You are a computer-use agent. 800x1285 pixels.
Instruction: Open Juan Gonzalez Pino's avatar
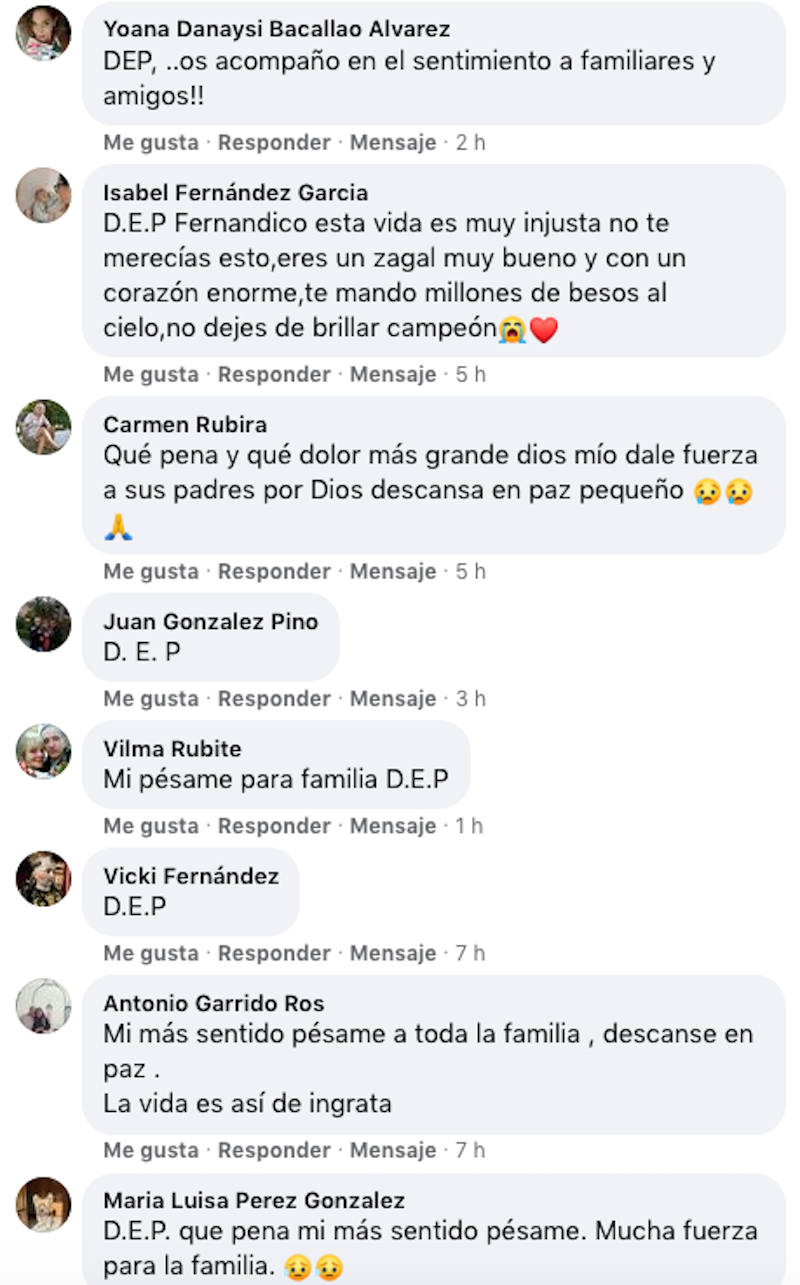43,624
